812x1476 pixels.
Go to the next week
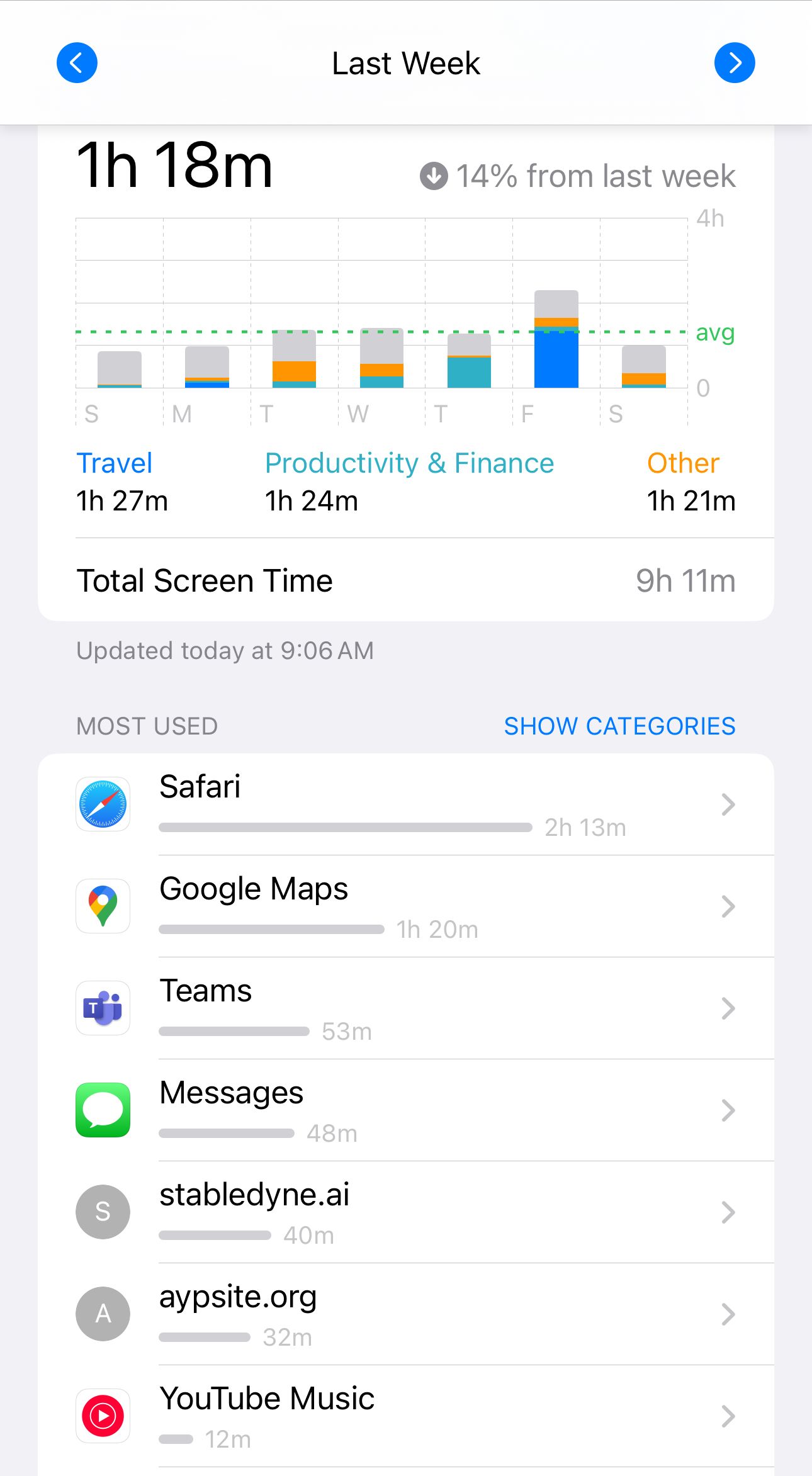(734, 63)
